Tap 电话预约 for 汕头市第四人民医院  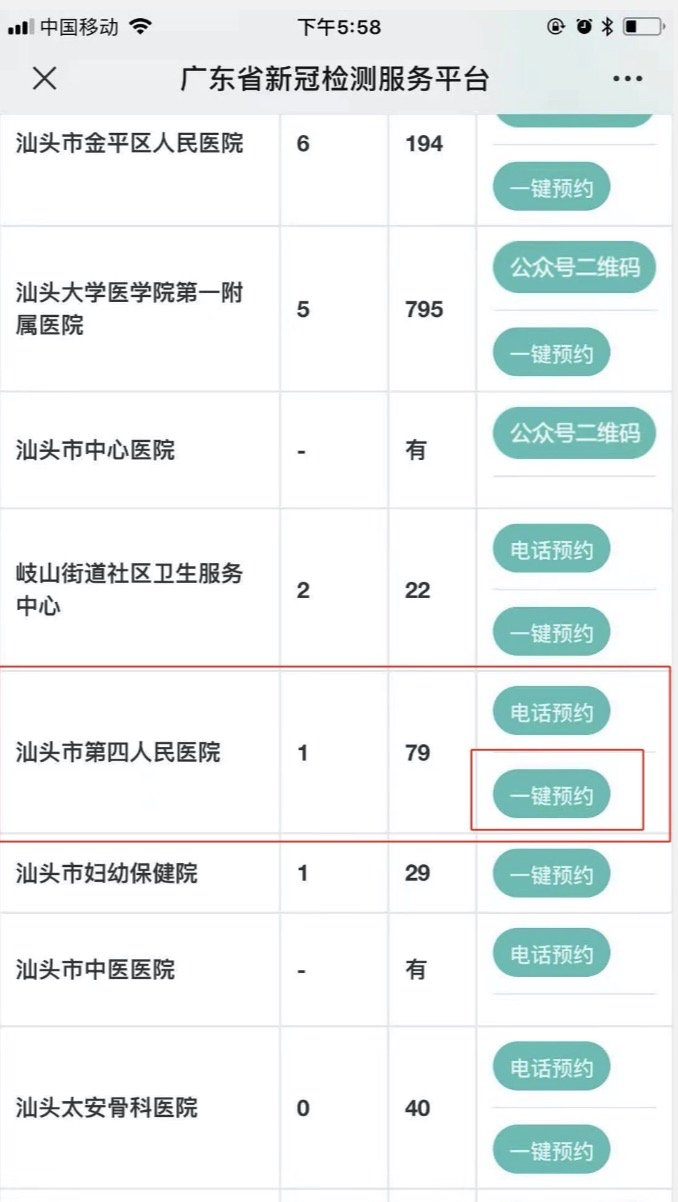tap(551, 712)
